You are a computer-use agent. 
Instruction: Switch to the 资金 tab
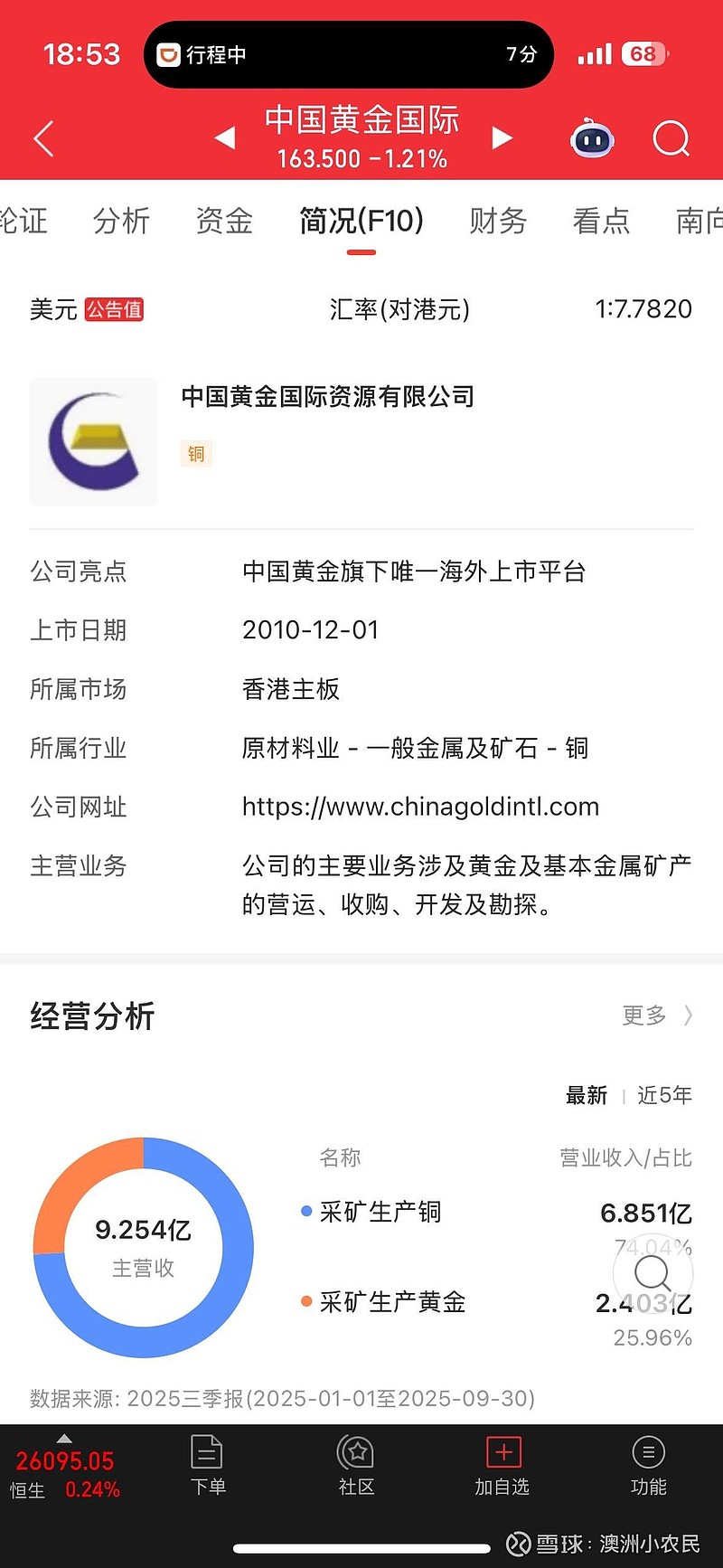[x=223, y=222]
